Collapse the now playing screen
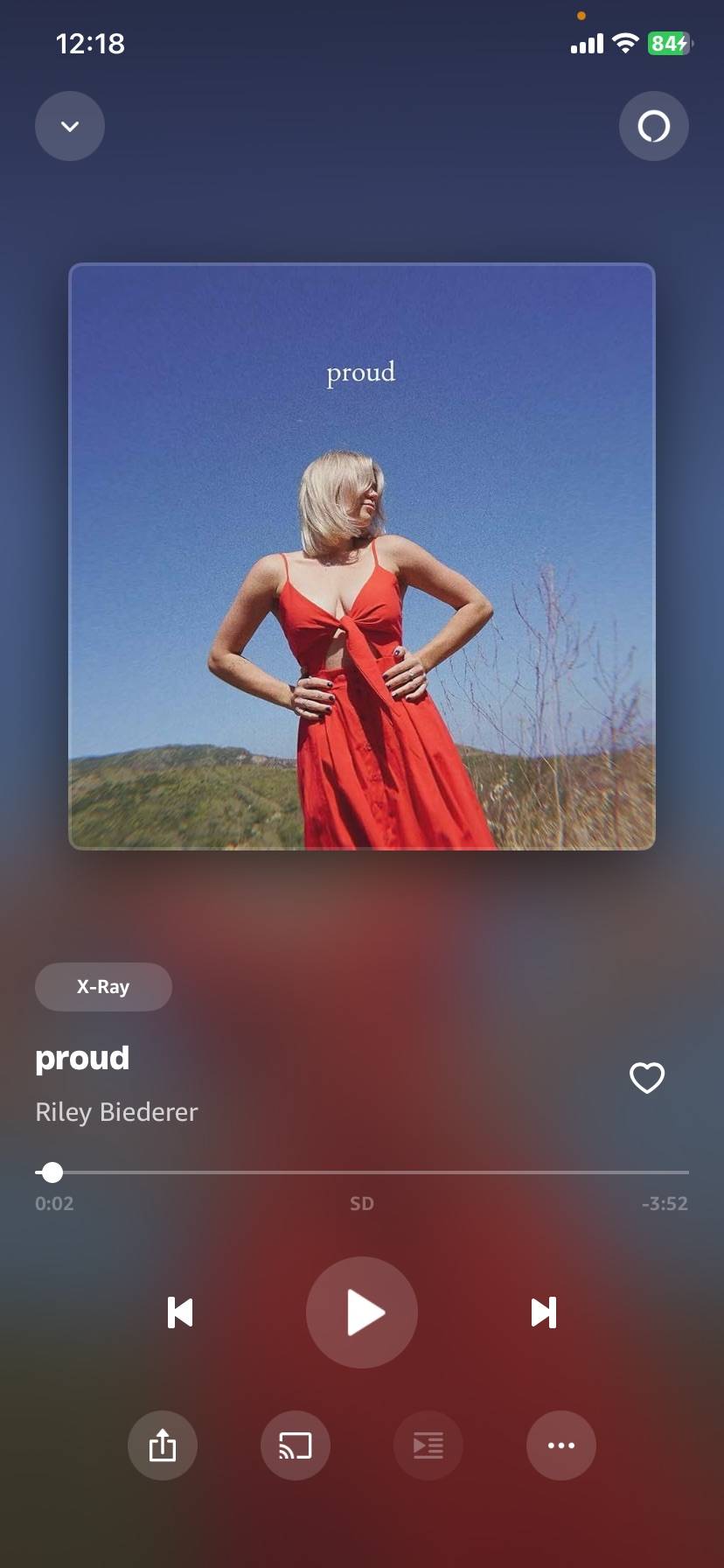The width and height of the screenshot is (724, 1568). pyautogui.click(x=70, y=126)
